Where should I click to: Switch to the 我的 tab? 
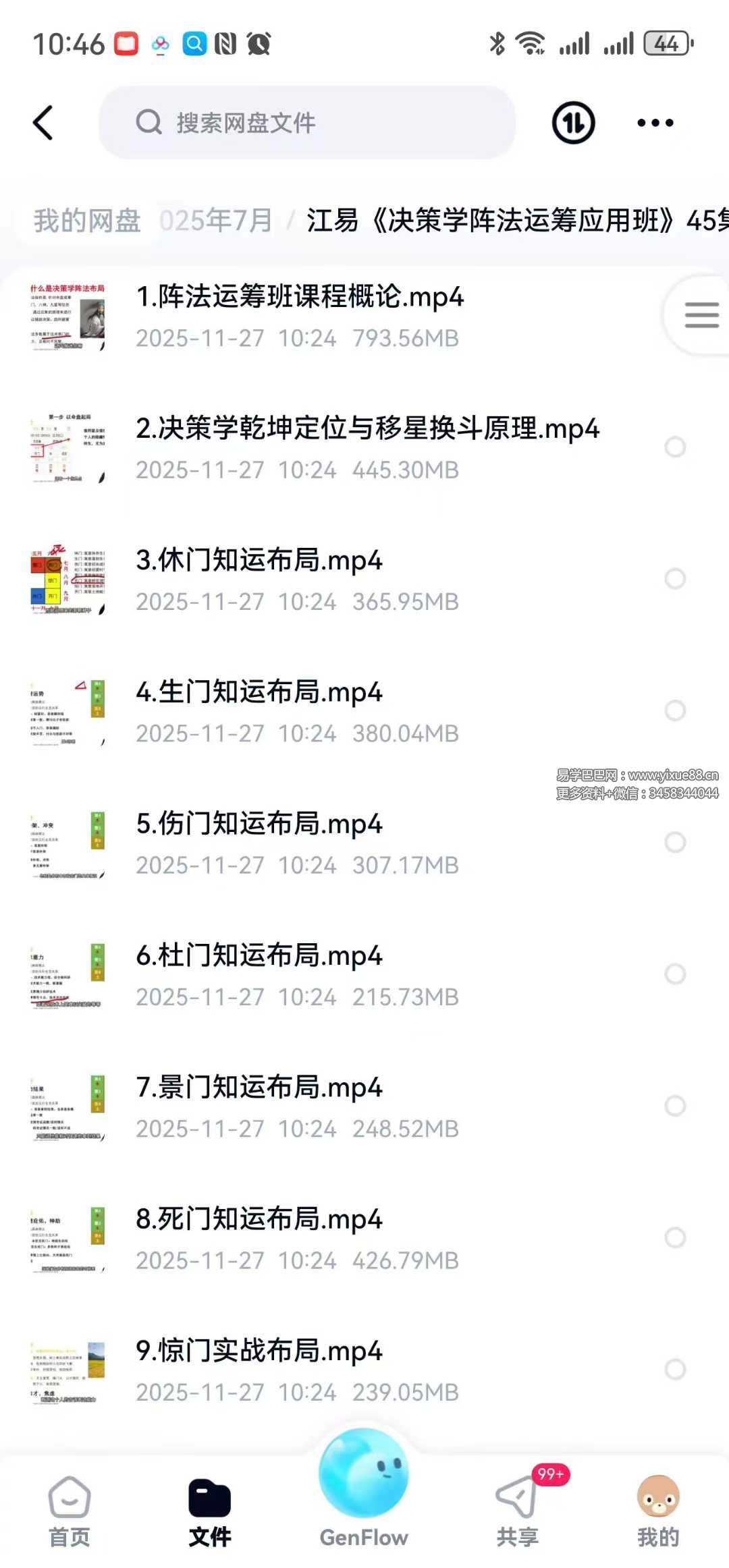[658, 1510]
